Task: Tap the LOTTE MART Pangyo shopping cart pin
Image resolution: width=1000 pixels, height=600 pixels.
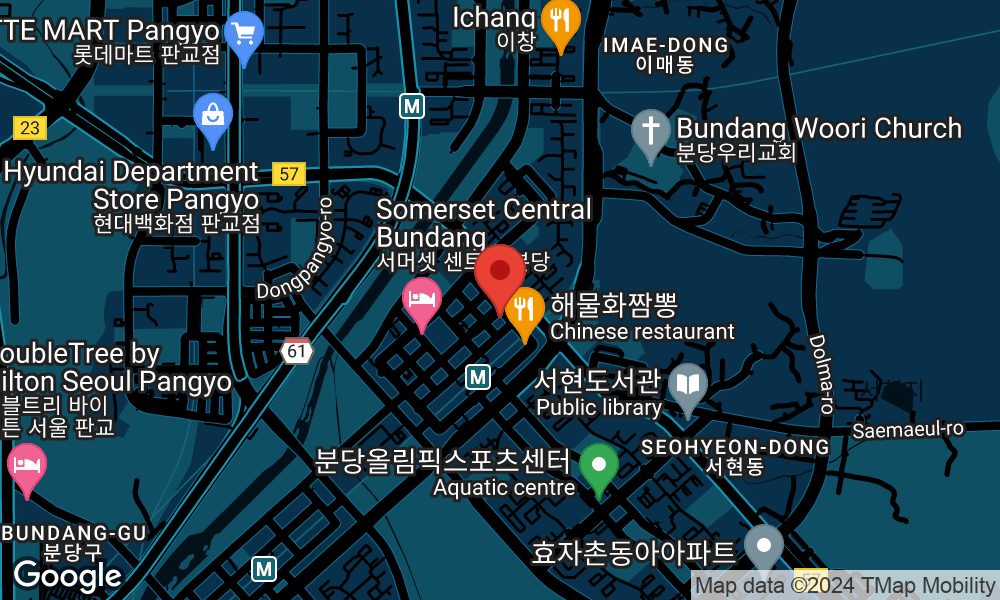Action: pos(244,35)
